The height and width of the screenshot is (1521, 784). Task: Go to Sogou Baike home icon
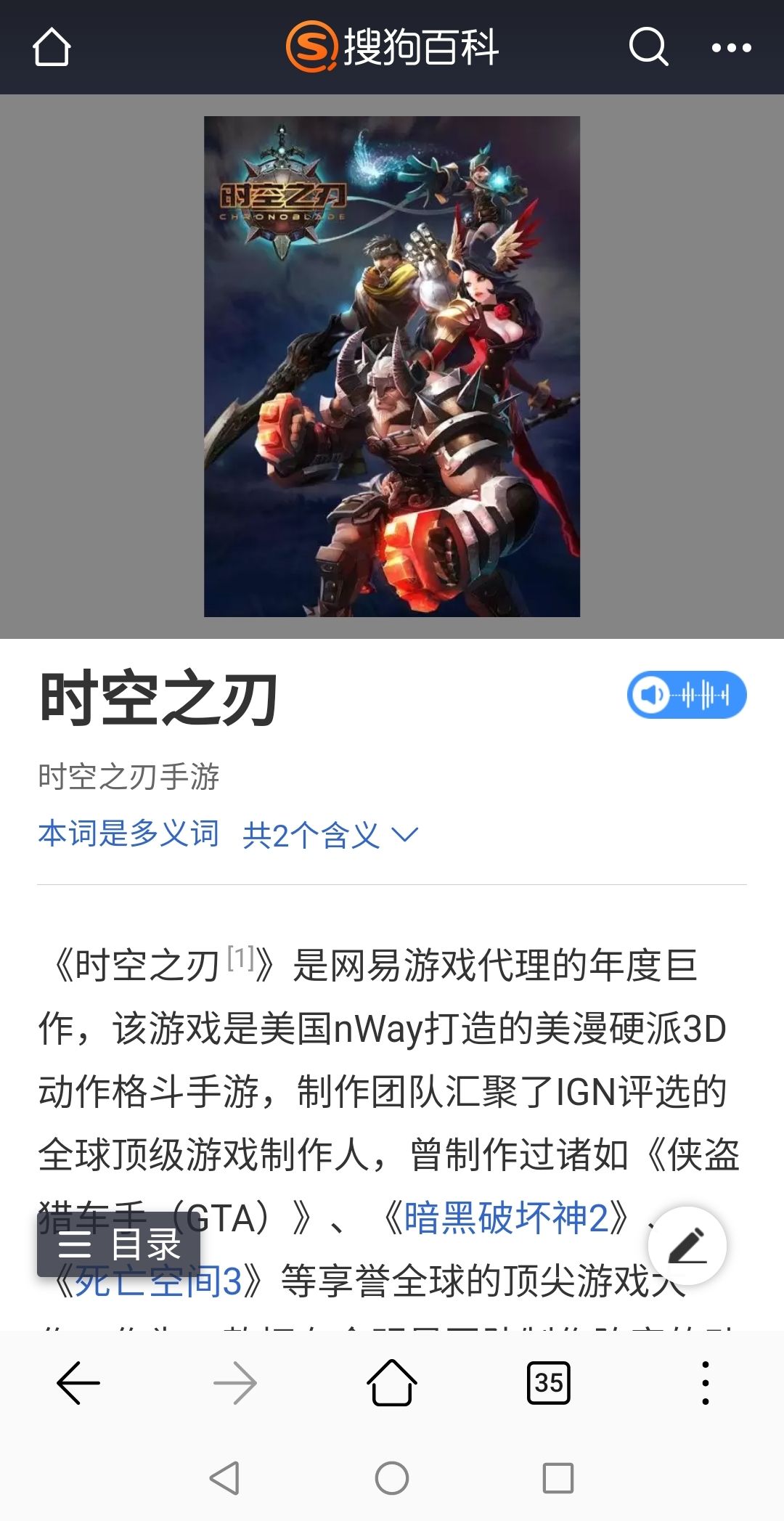tap(52, 47)
